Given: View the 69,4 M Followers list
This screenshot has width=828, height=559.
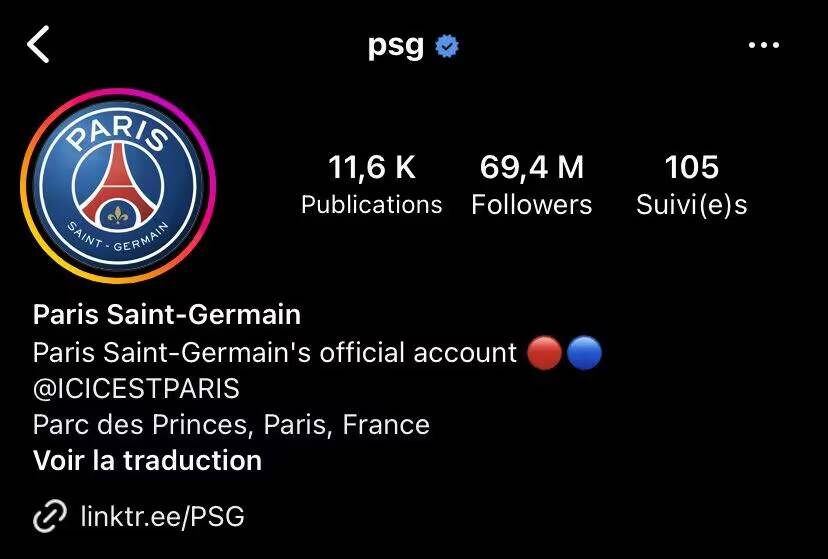Looking at the screenshot, I should click(531, 185).
